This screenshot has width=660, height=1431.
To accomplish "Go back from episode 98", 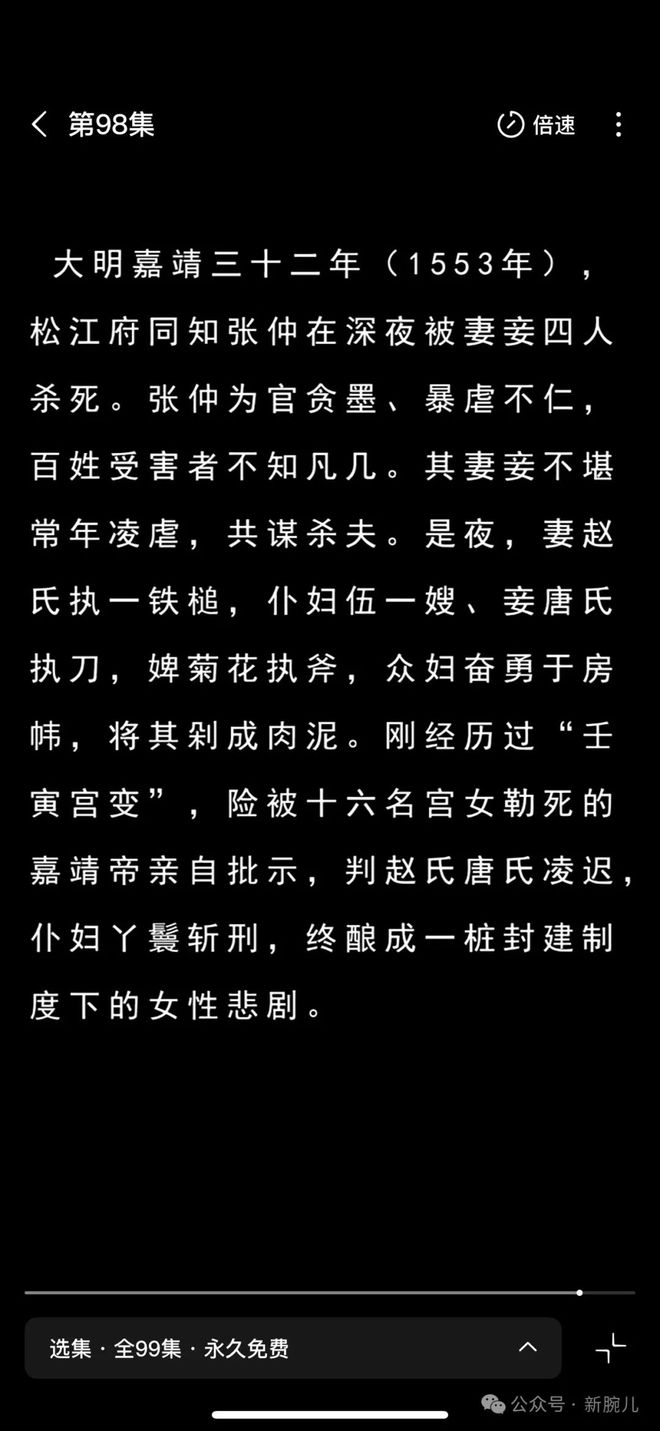I will [x=39, y=125].
